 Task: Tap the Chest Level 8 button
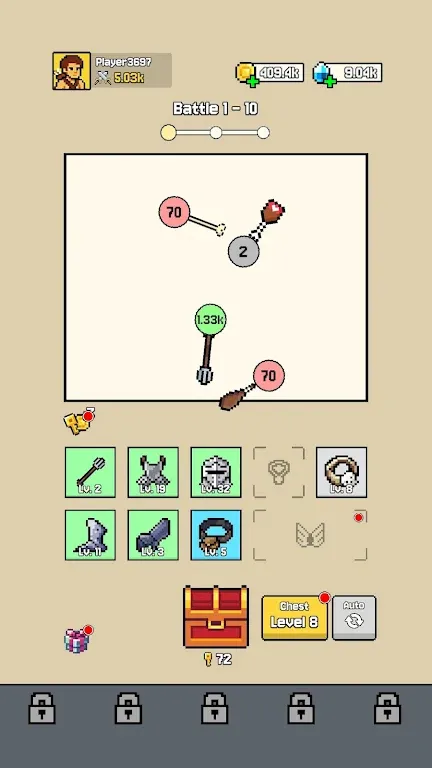294,618
